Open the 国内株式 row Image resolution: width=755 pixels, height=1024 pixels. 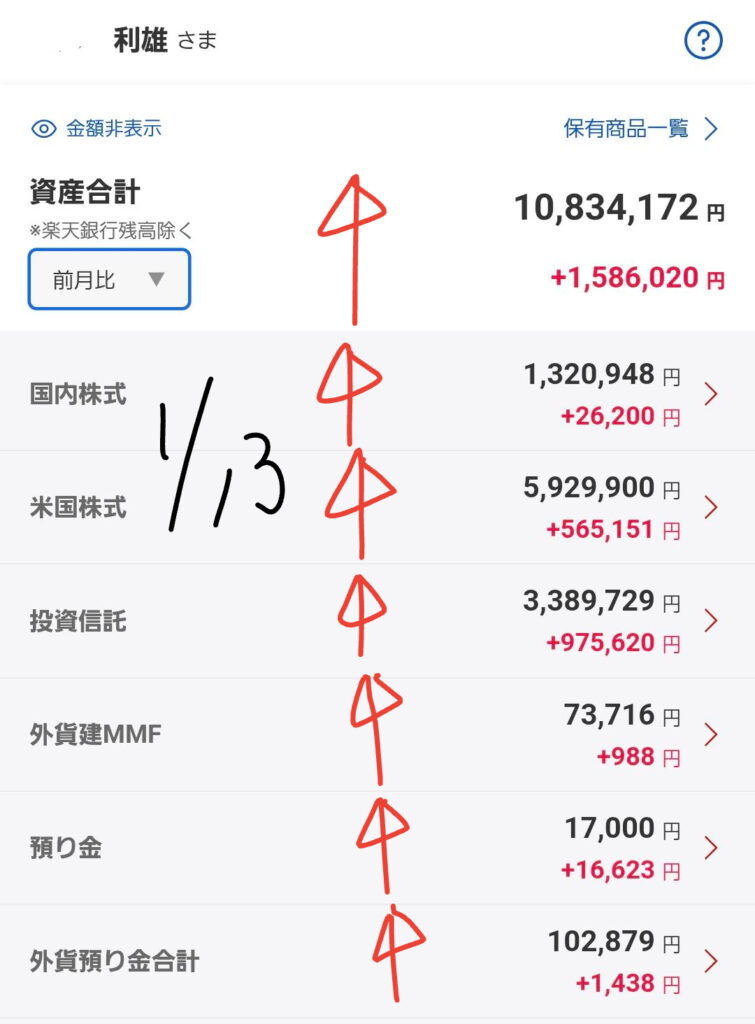click(x=711, y=394)
